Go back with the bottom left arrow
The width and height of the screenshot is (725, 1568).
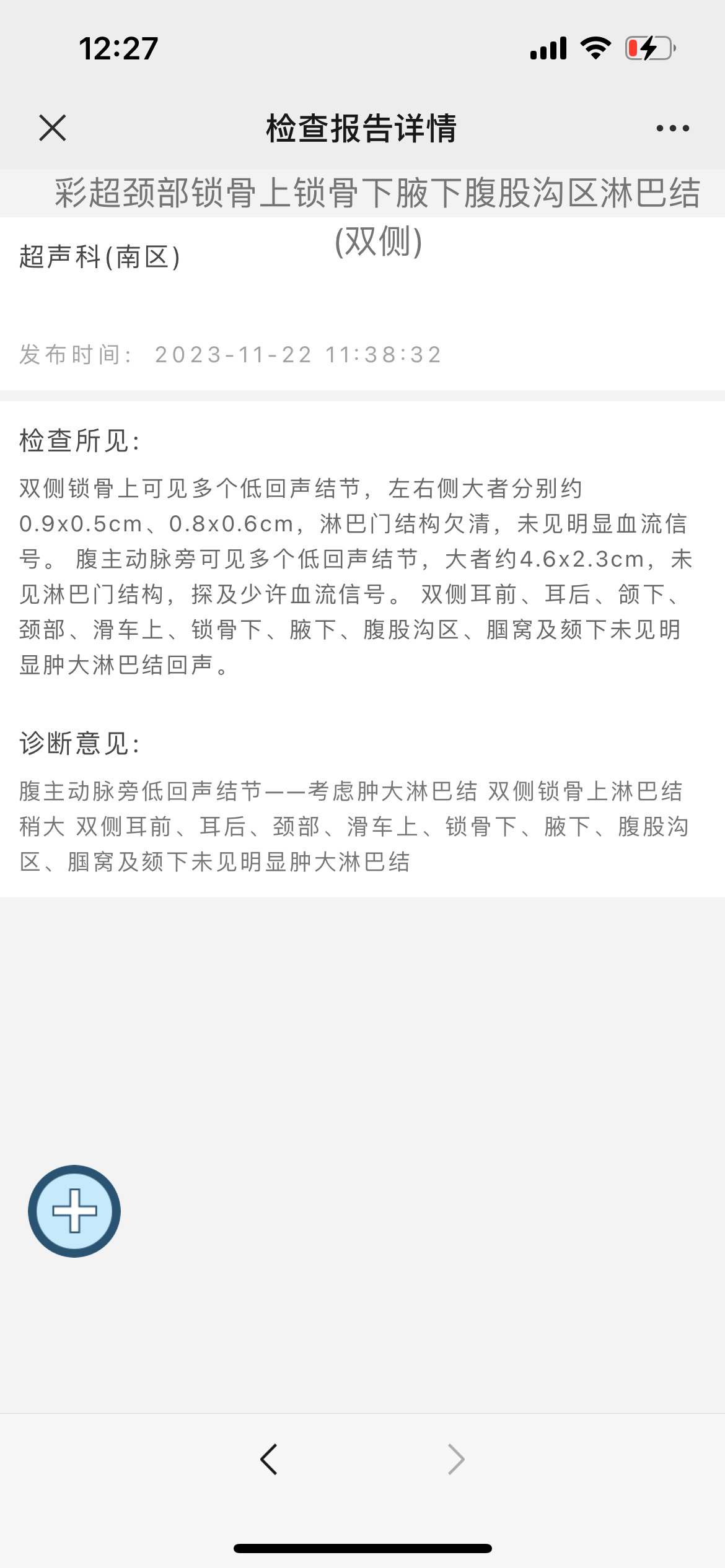pyautogui.click(x=269, y=1460)
